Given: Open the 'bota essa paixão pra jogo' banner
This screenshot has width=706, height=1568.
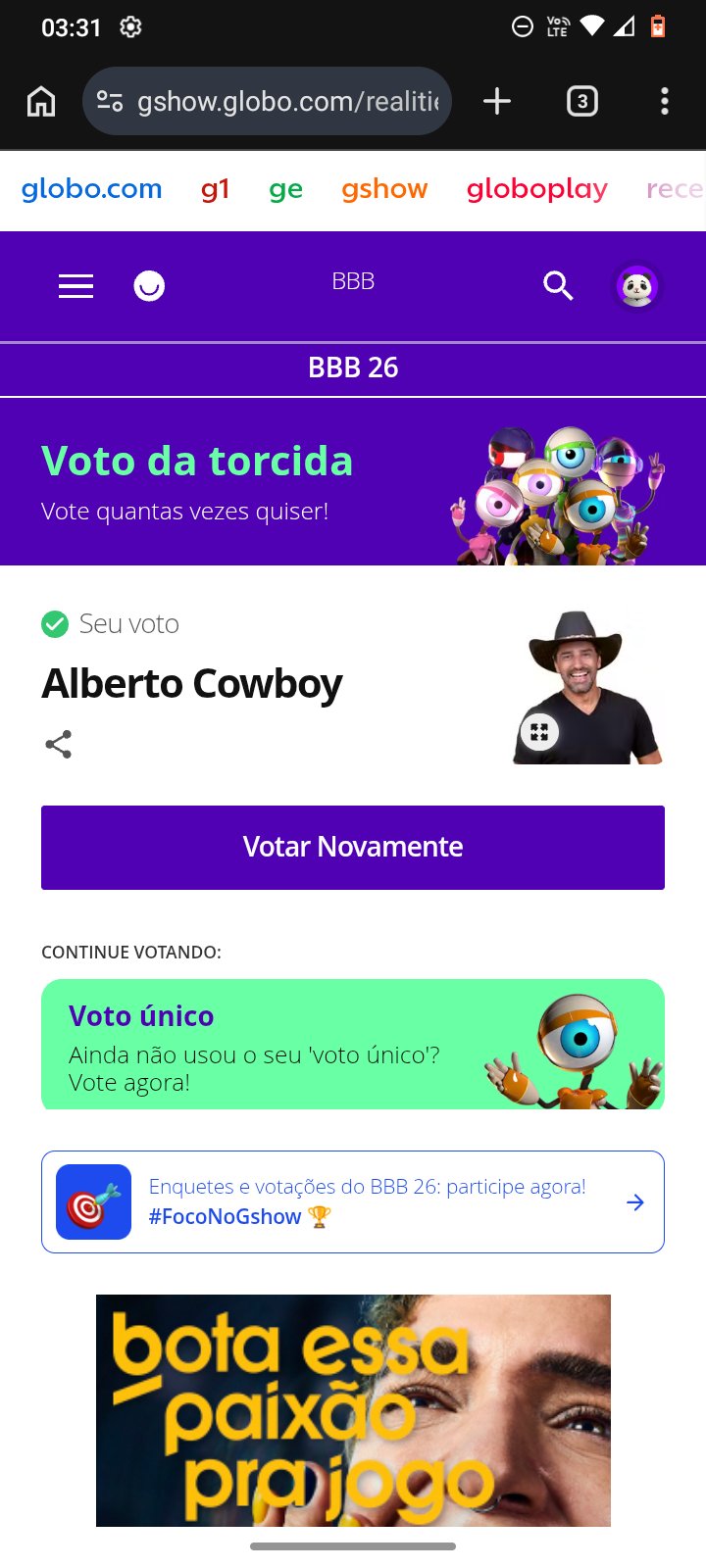Looking at the screenshot, I should tap(353, 1410).
